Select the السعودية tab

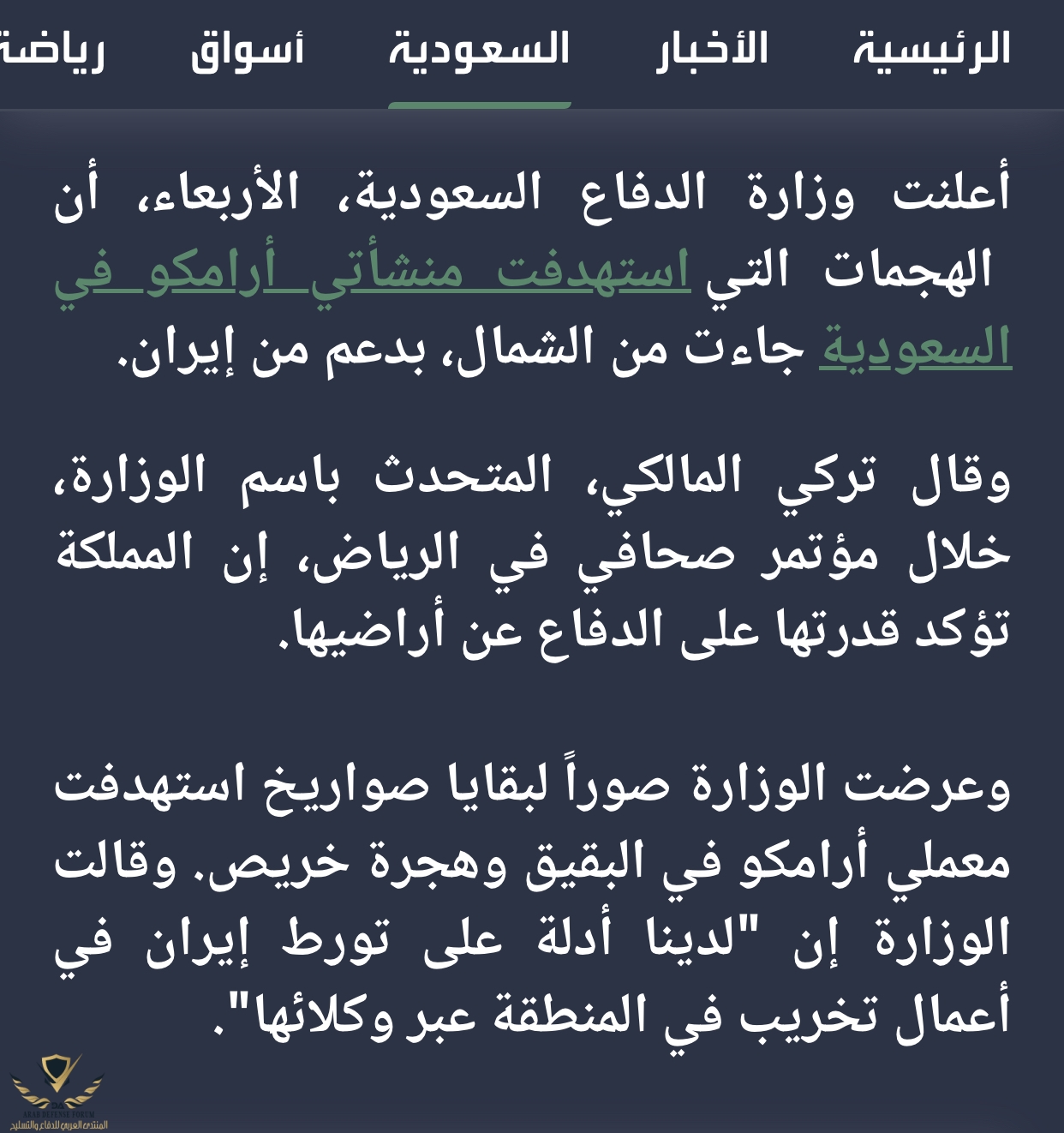point(479,50)
